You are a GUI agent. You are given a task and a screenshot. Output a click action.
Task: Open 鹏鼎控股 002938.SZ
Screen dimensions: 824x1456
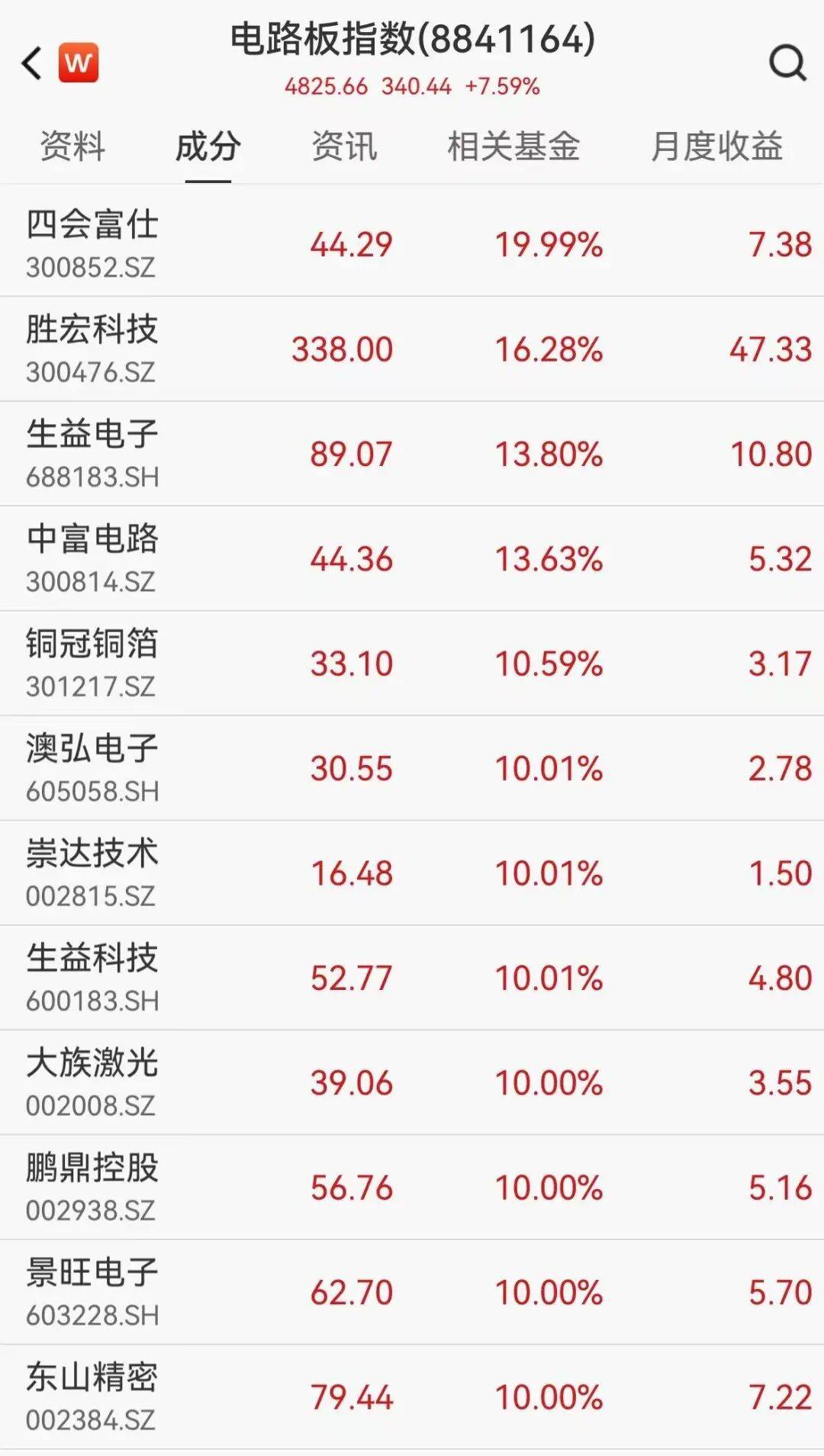pyautogui.click(x=412, y=1188)
